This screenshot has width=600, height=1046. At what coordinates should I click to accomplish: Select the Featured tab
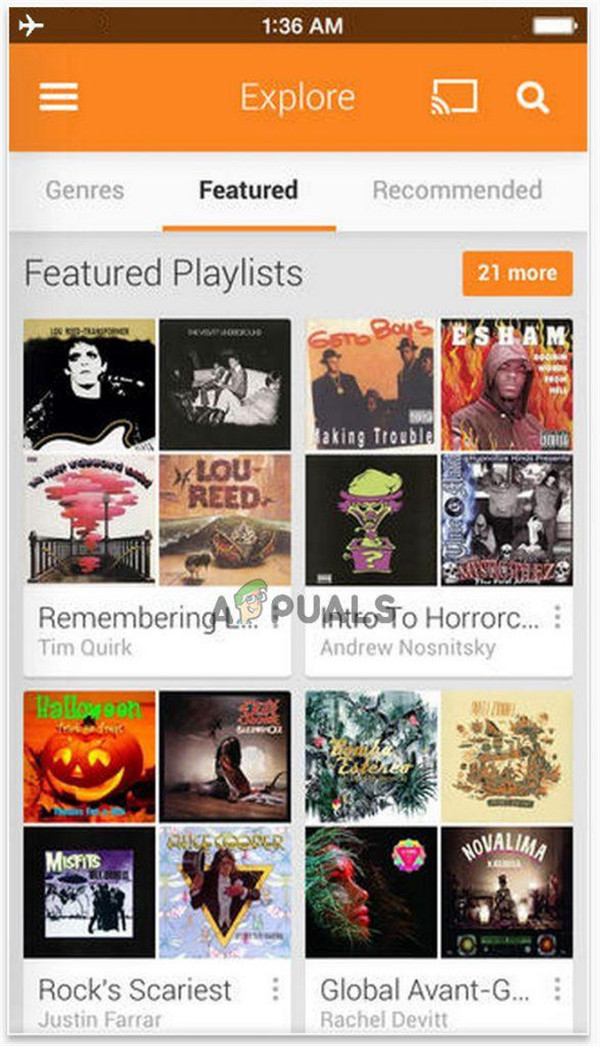click(248, 190)
